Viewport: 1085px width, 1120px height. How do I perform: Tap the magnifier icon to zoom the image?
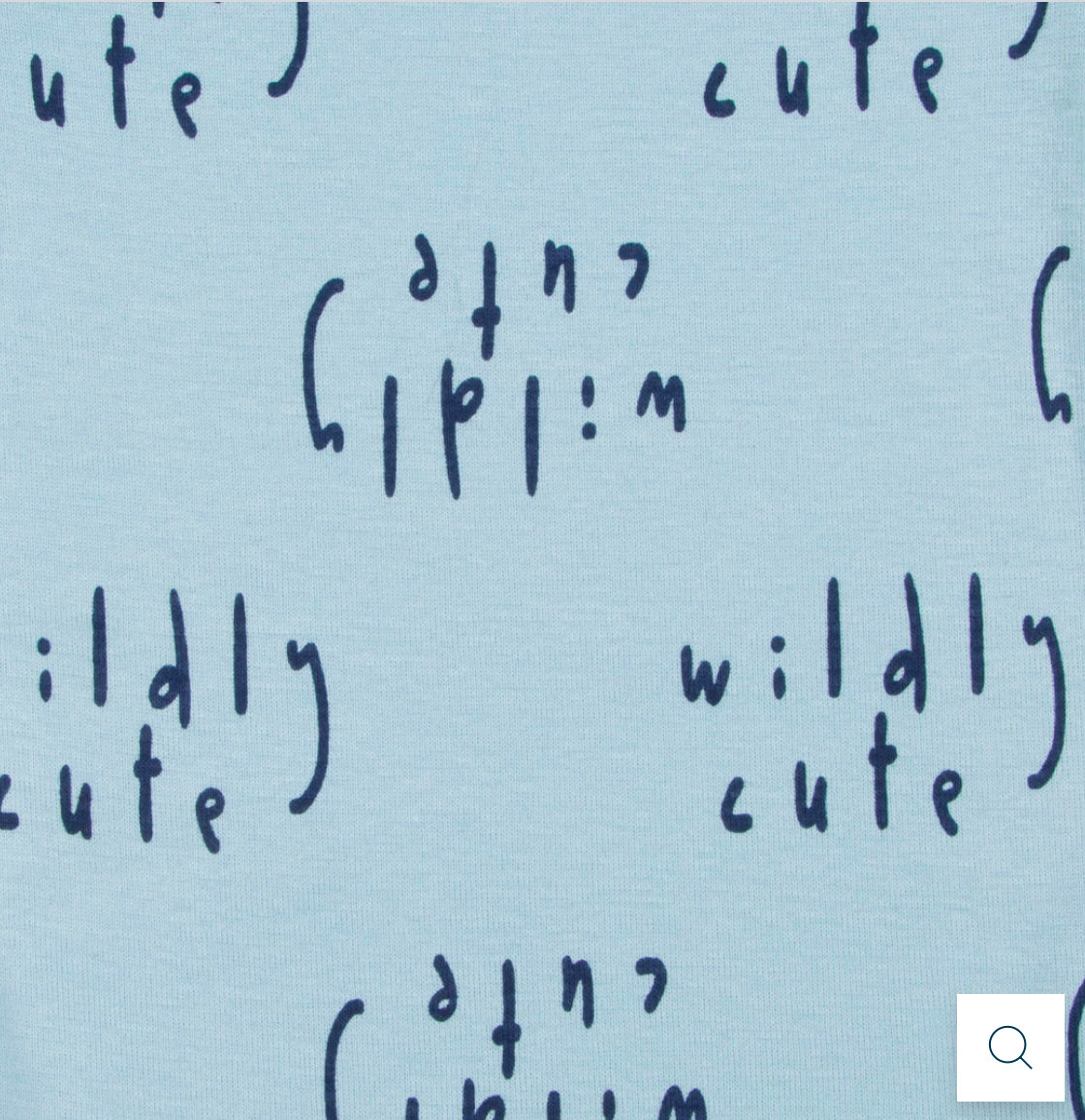pos(1010,1047)
